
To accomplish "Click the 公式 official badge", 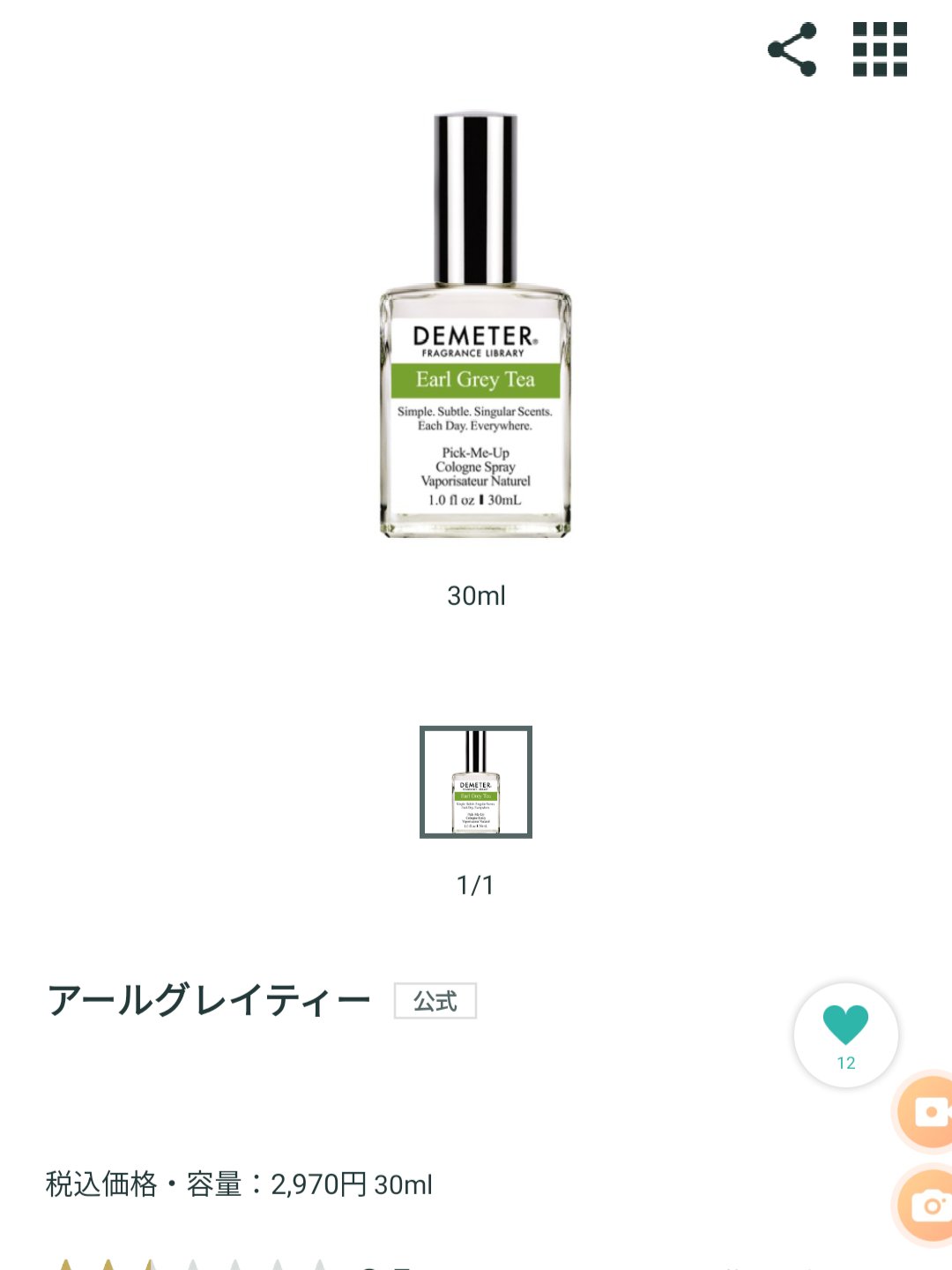I will [x=433, y=1001].
